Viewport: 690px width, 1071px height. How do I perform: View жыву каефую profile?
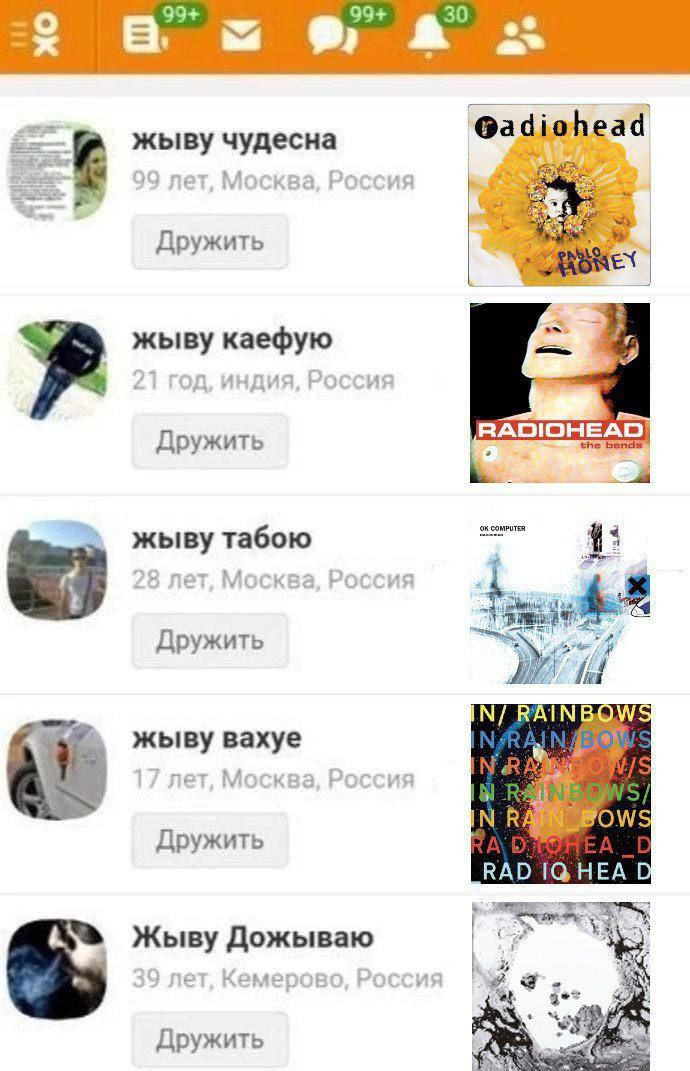coord(231,340)
